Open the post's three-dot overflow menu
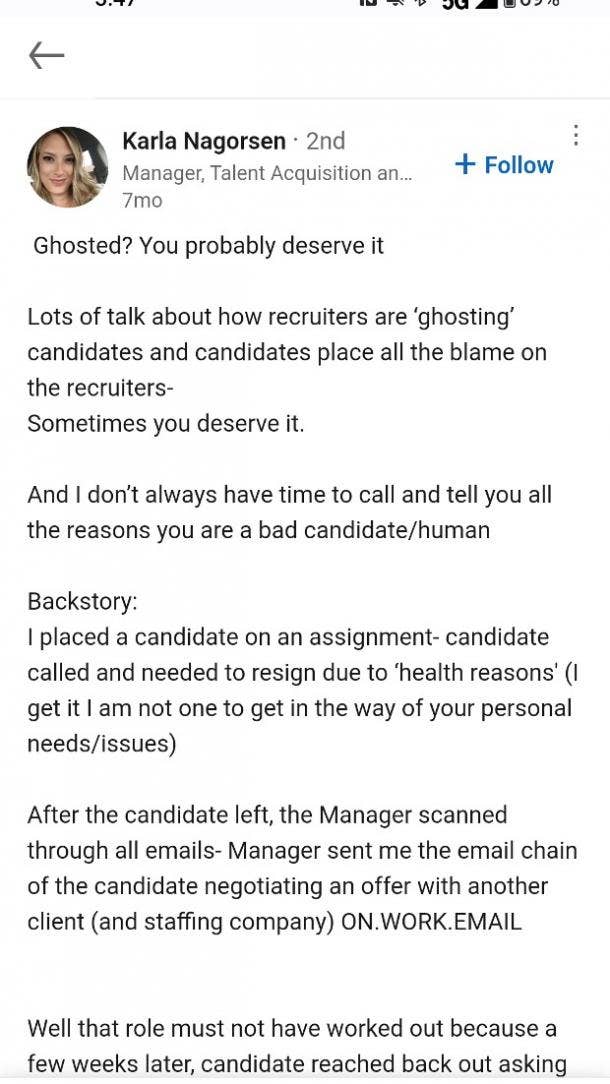This screenshot has height=1084, width=610. (575, 135)
